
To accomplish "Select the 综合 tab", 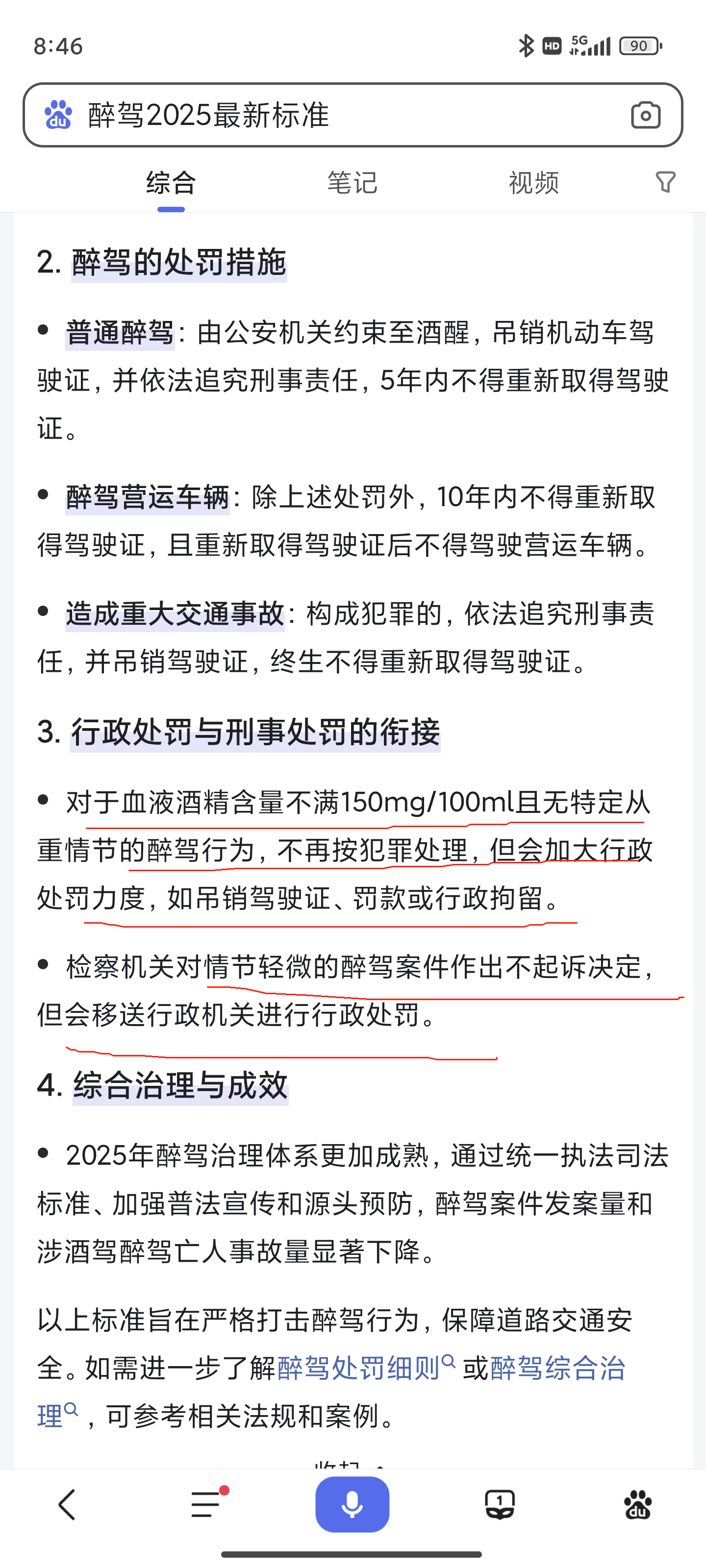I will [x=171, y=183].
